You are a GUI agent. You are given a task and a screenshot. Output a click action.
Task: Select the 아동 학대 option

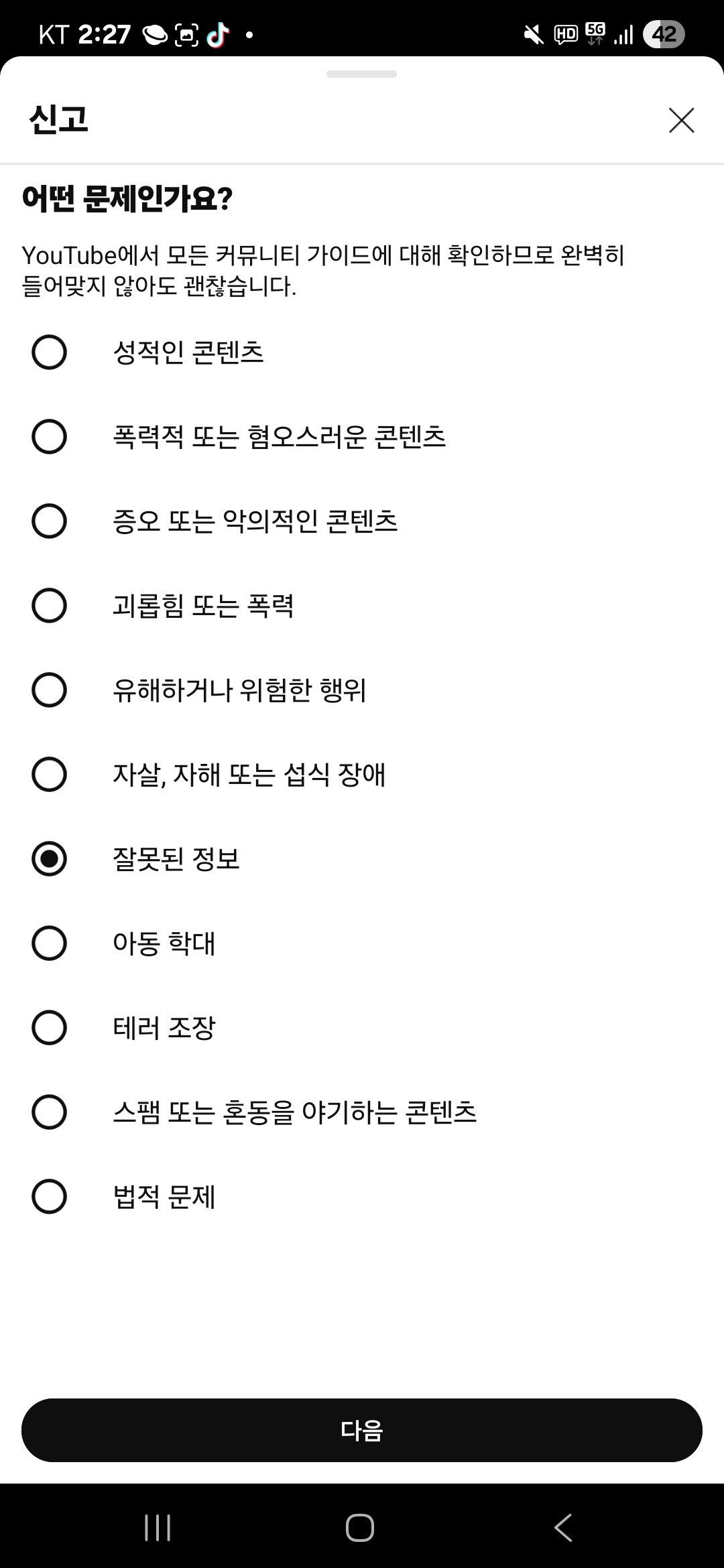362,943
